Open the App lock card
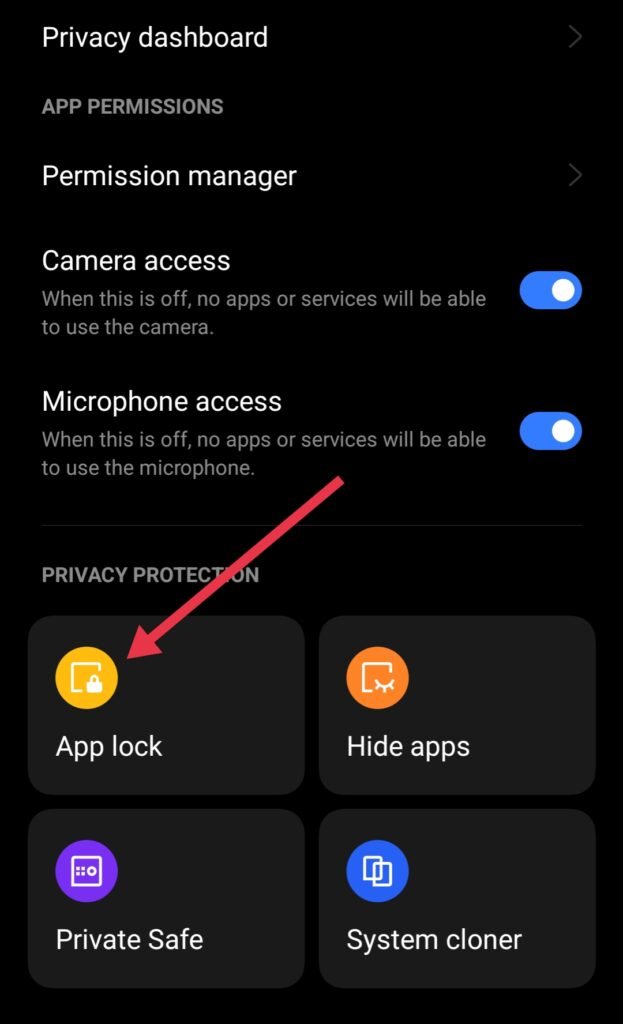 coord(166,705)
